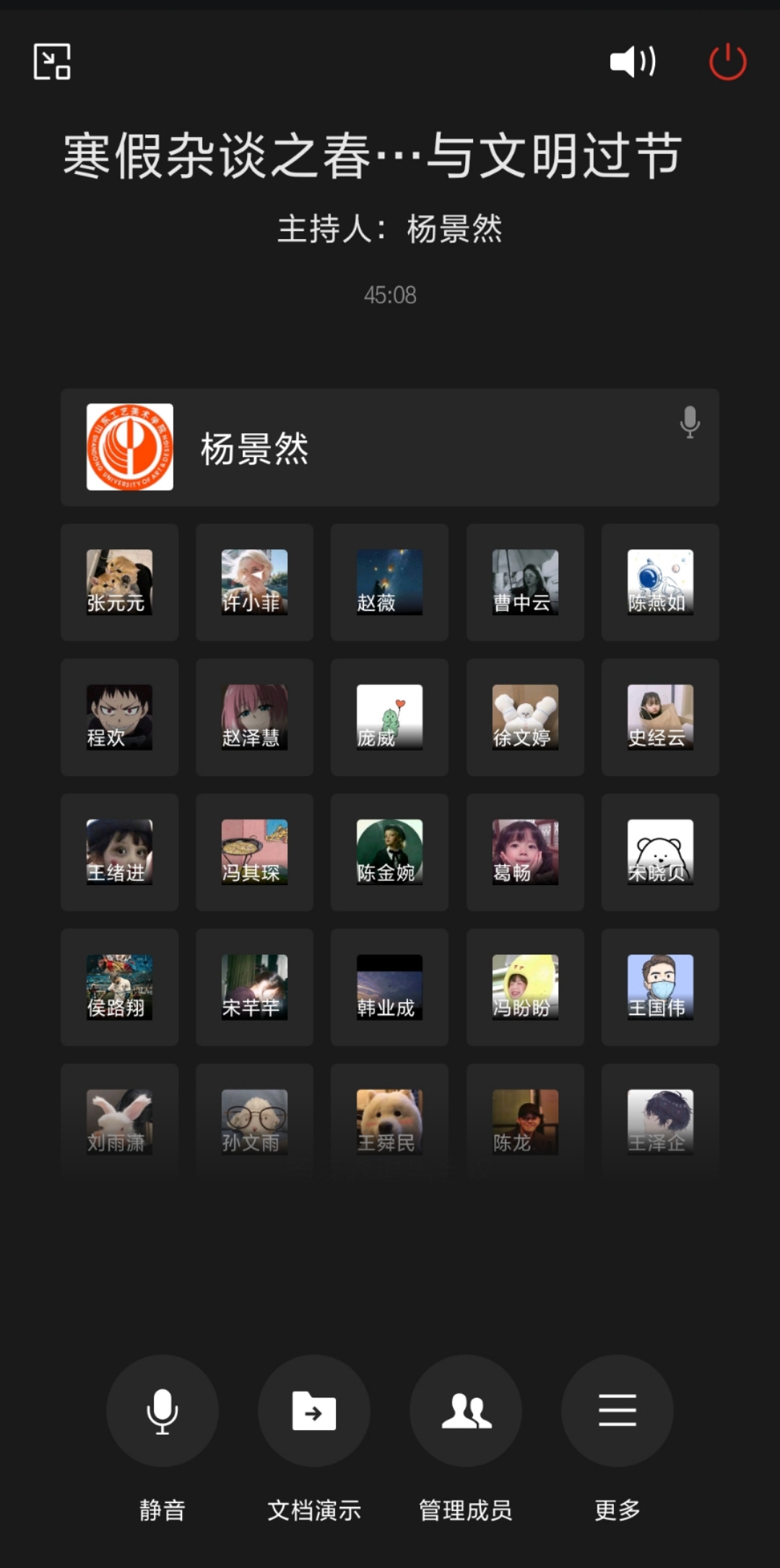Image resolution: width=780 pixels, height=1568 pixels.
Task: Open the 更多 more options menu
Action: (617, 1411)
